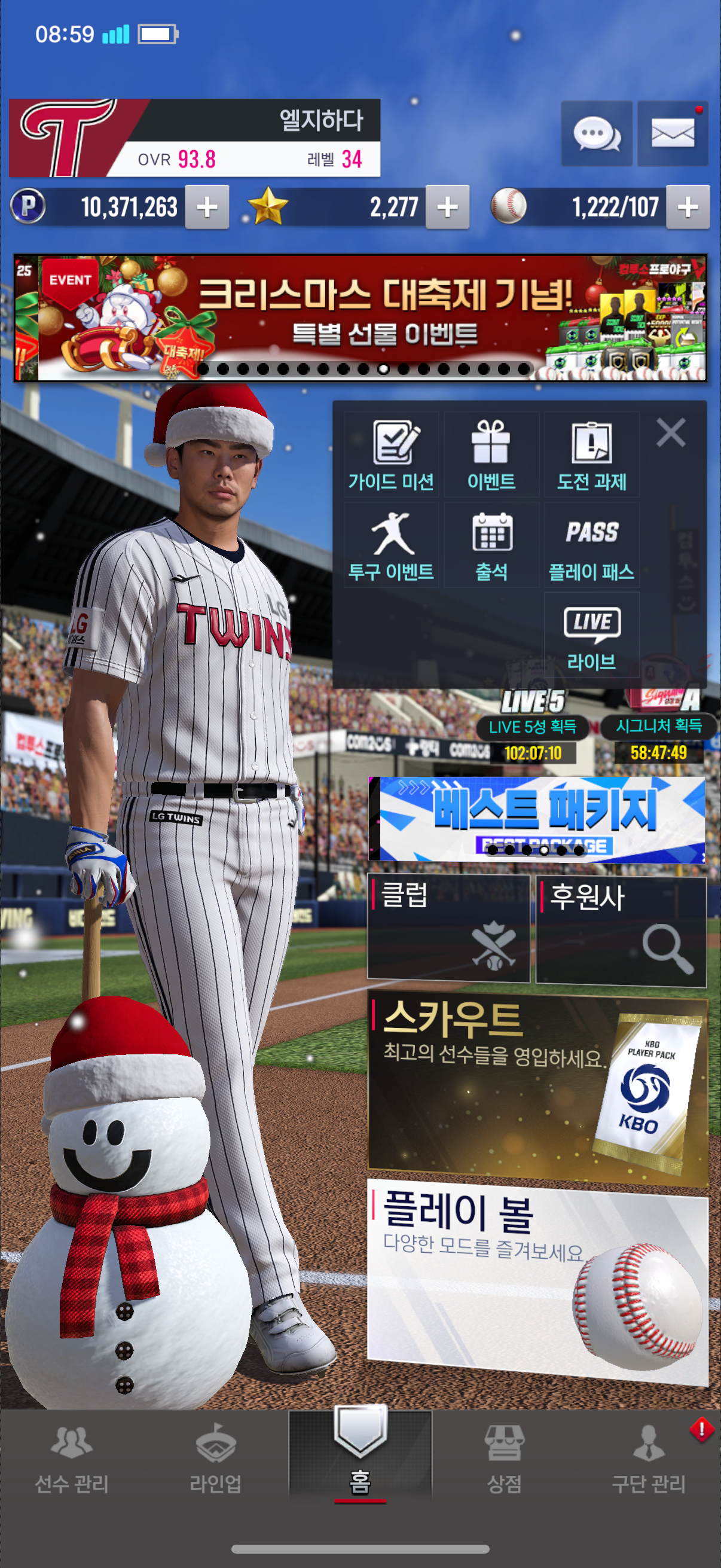Open the chat bubble icon
721x1568 pixels.
[x=596, y=133]
